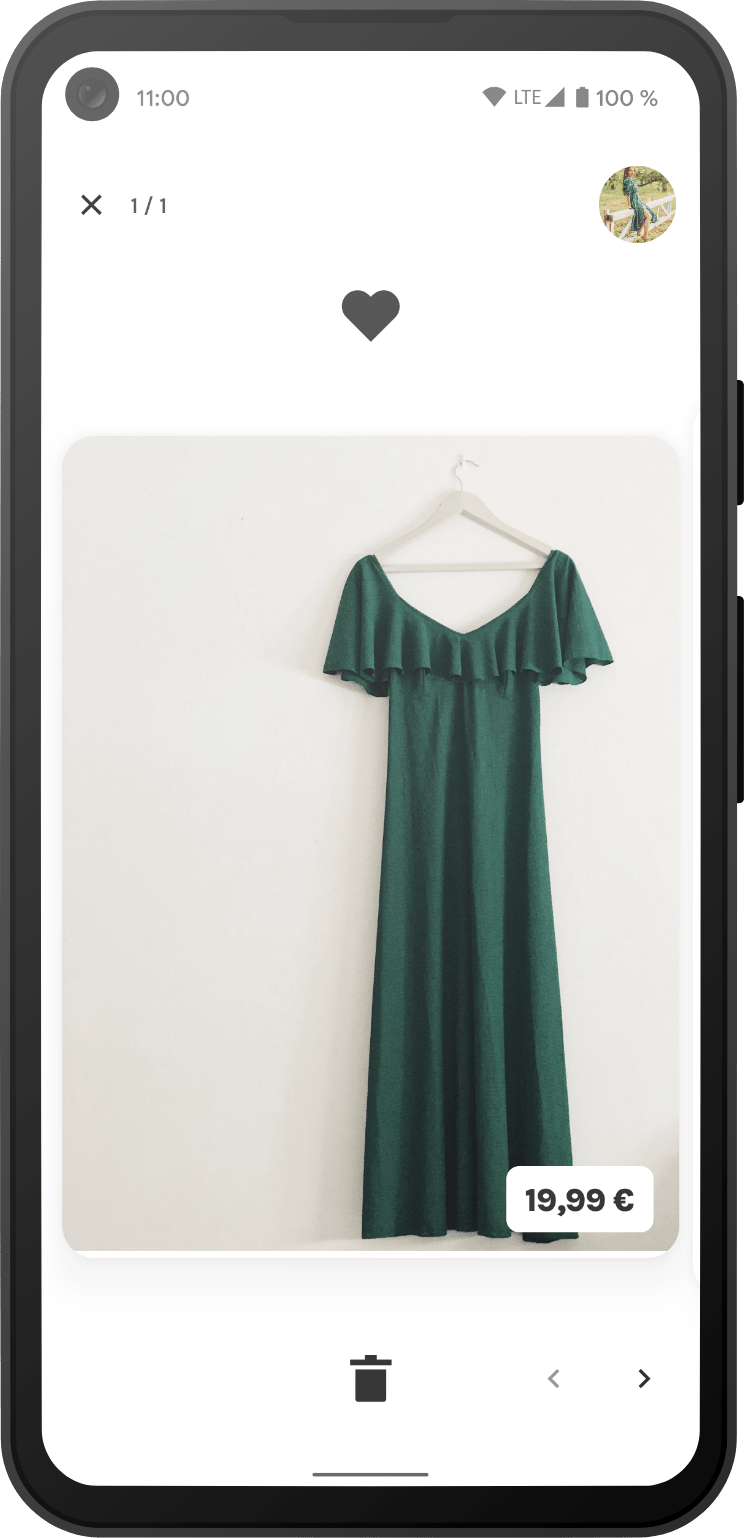Image resolution: width=744 pixels, height=1538 pixels.
Task: Go to the previous item arrow
Action: 554,1379
